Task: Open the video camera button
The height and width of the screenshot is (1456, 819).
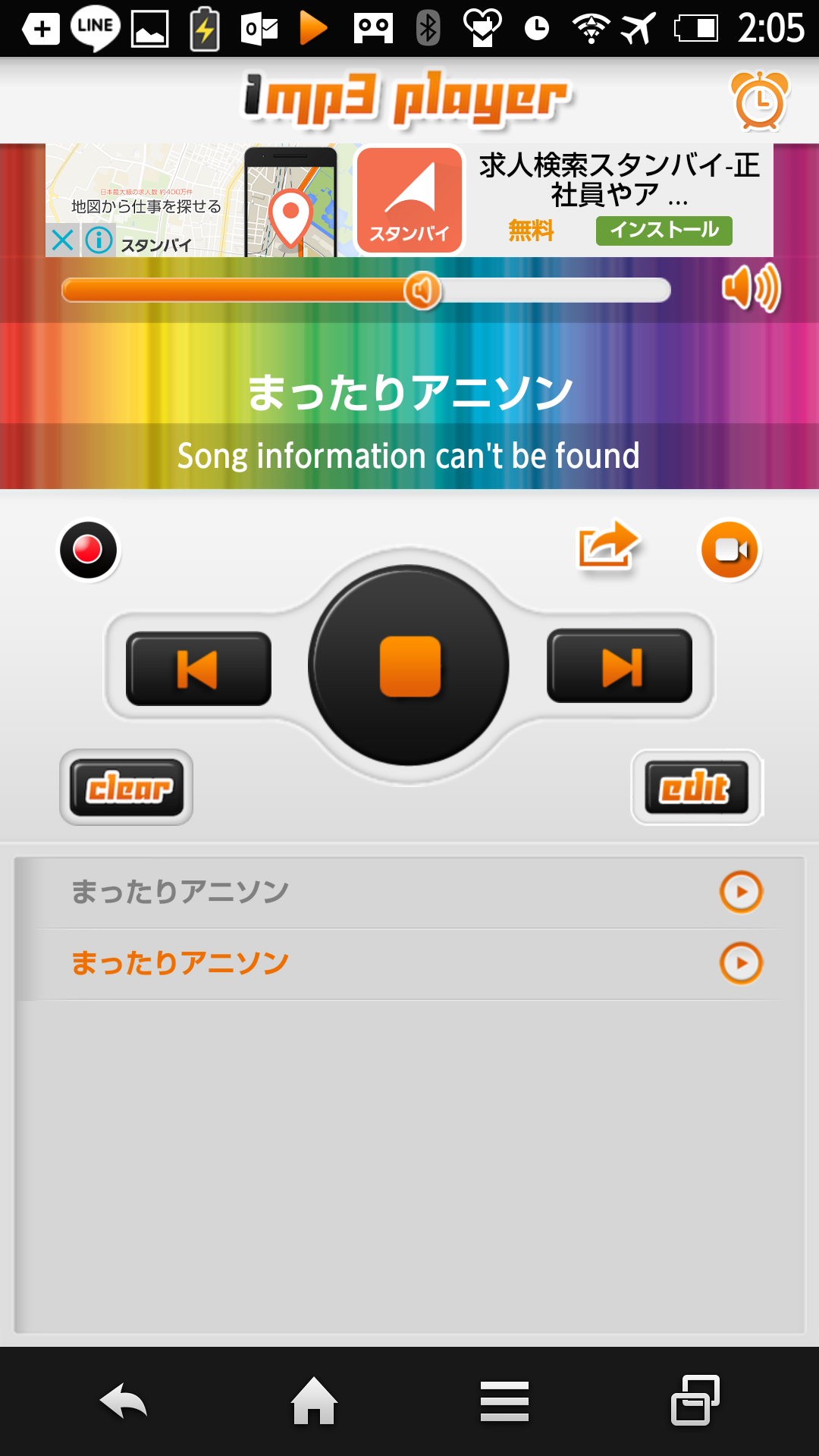Action: [730, 550]
